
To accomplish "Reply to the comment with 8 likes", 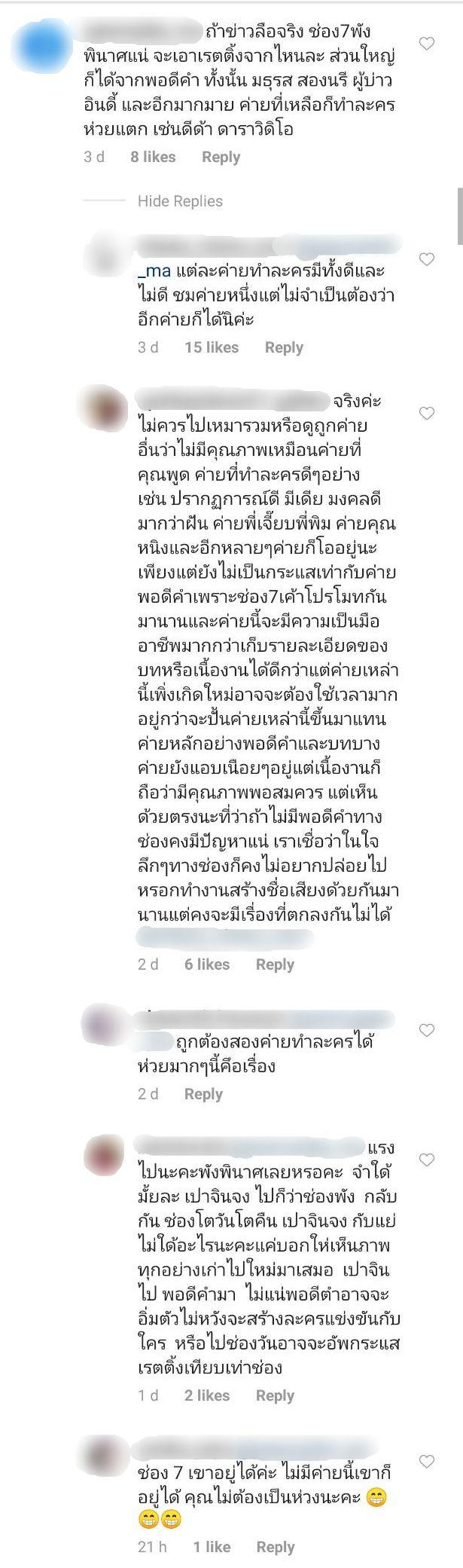I will [221, 157].
